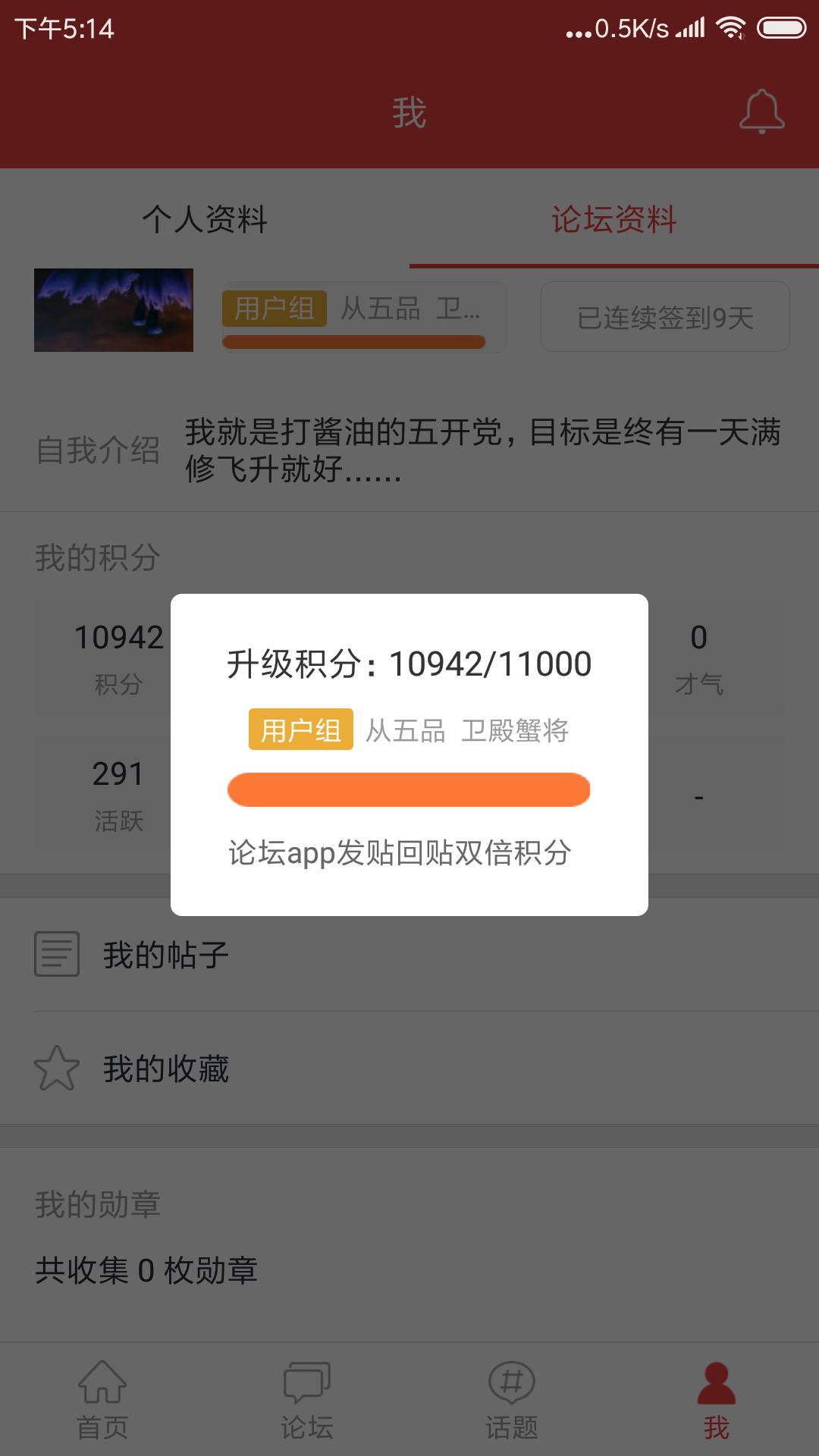Go to the 首页 tab
Screen dimensions: 819x1456
(102, 1400)
